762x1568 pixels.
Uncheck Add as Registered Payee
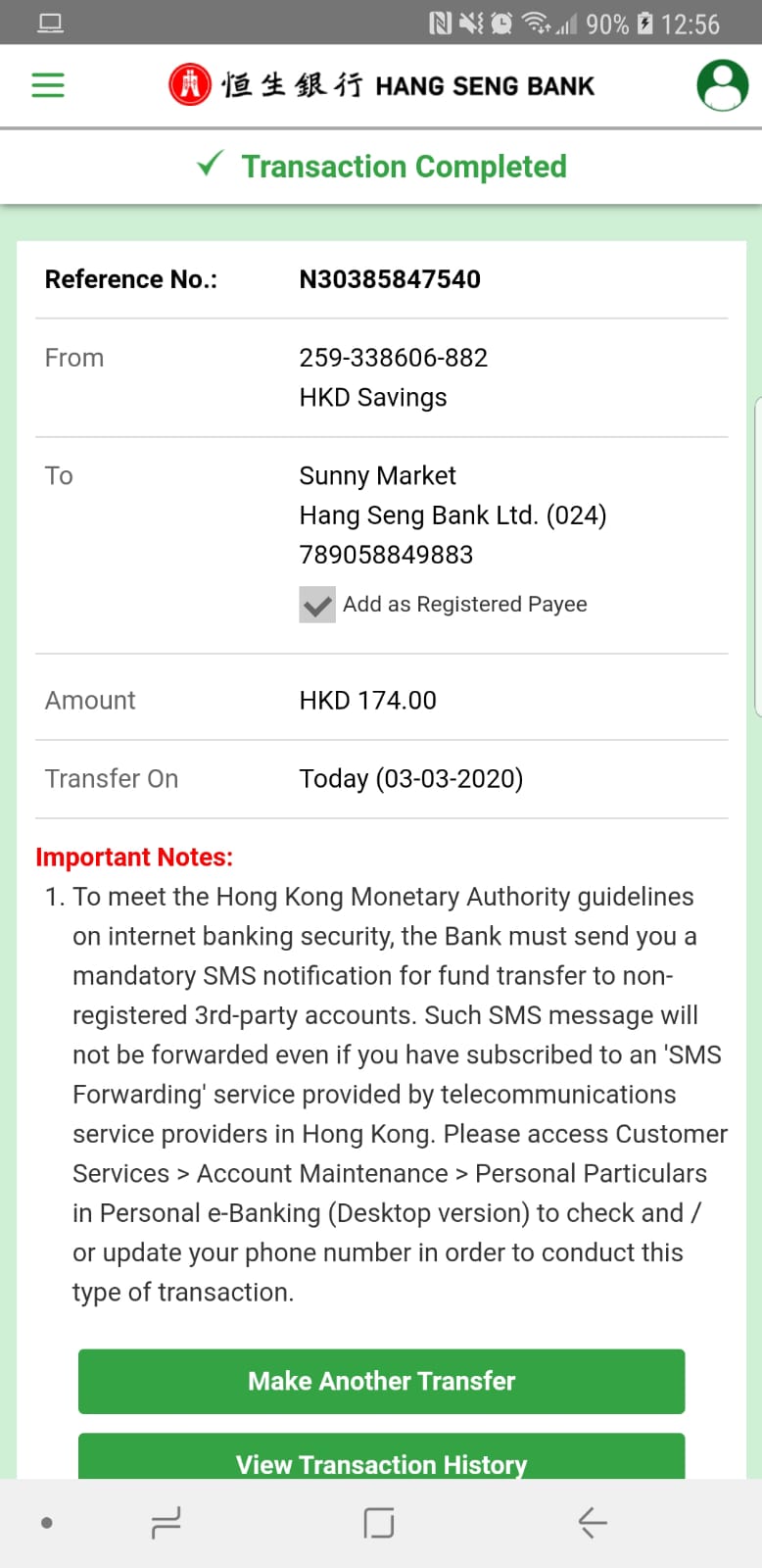[317, 605]
